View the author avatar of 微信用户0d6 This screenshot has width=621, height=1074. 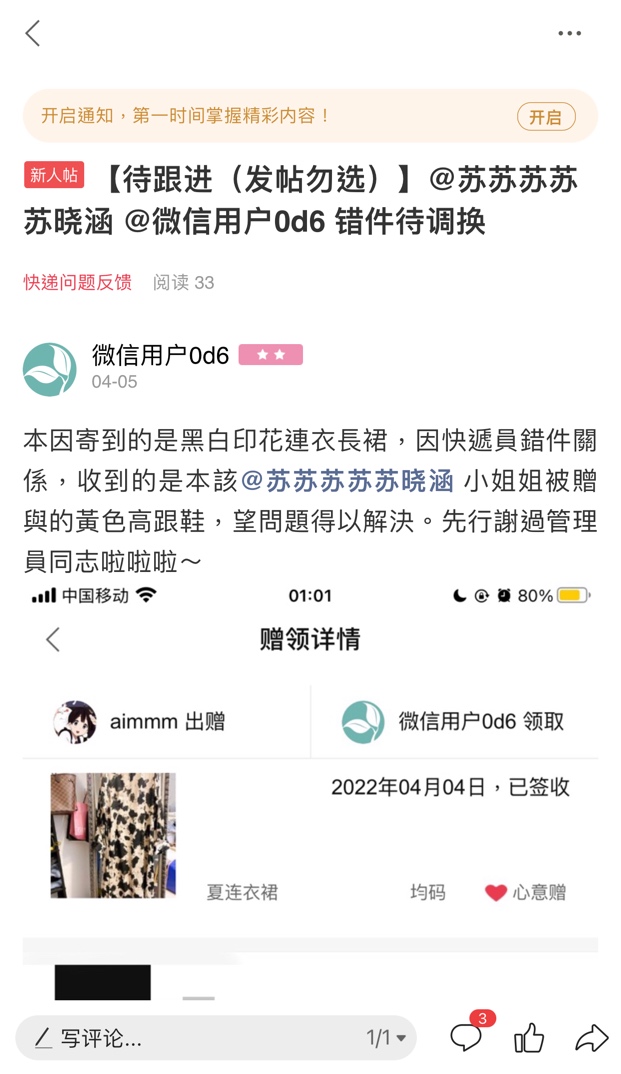click(49, 369)
